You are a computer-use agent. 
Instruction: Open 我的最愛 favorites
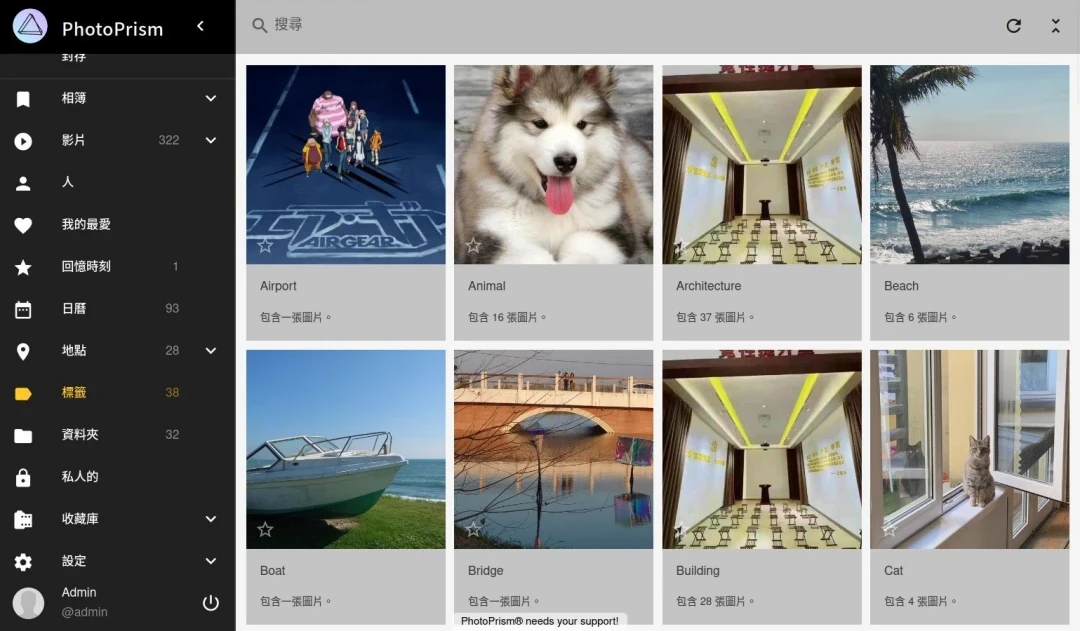86,224
